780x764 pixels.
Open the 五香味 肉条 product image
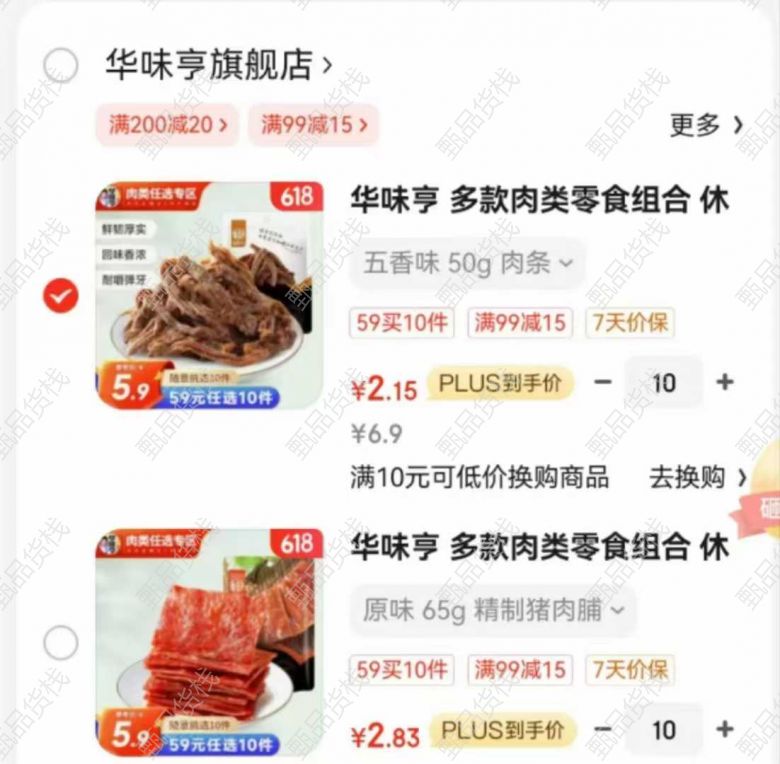click(x=210, y=295)
